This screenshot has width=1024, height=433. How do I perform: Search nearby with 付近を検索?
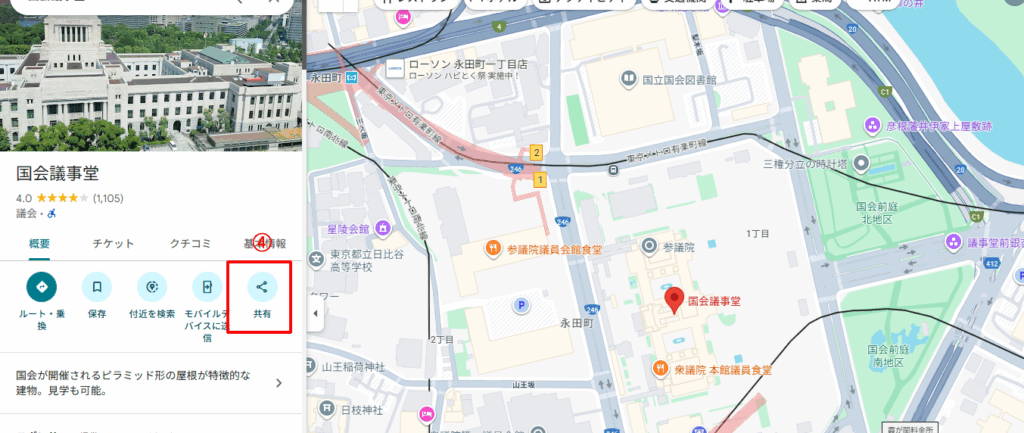pyautogui.click(x=152, y=288)
